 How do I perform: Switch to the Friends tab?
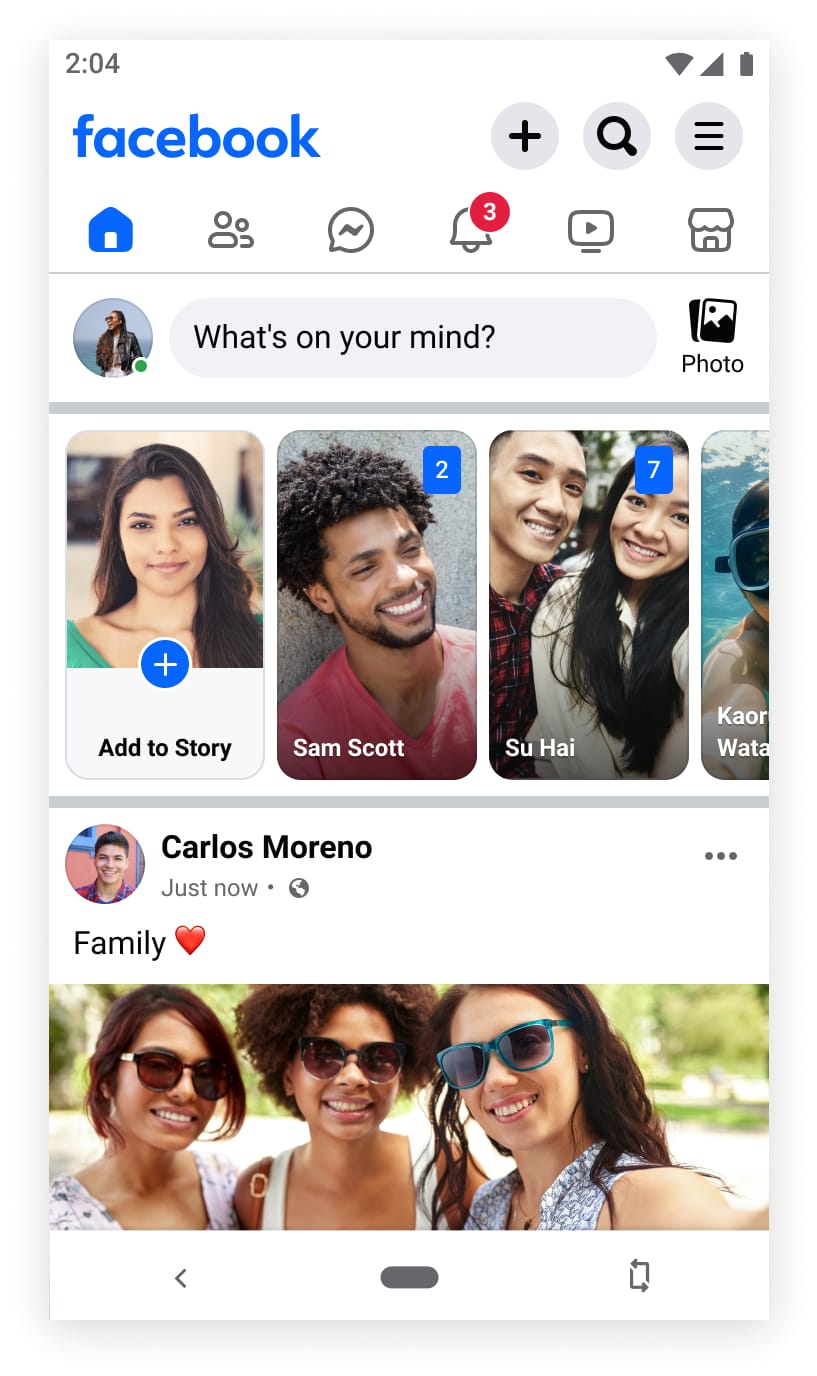pos(230,230)
